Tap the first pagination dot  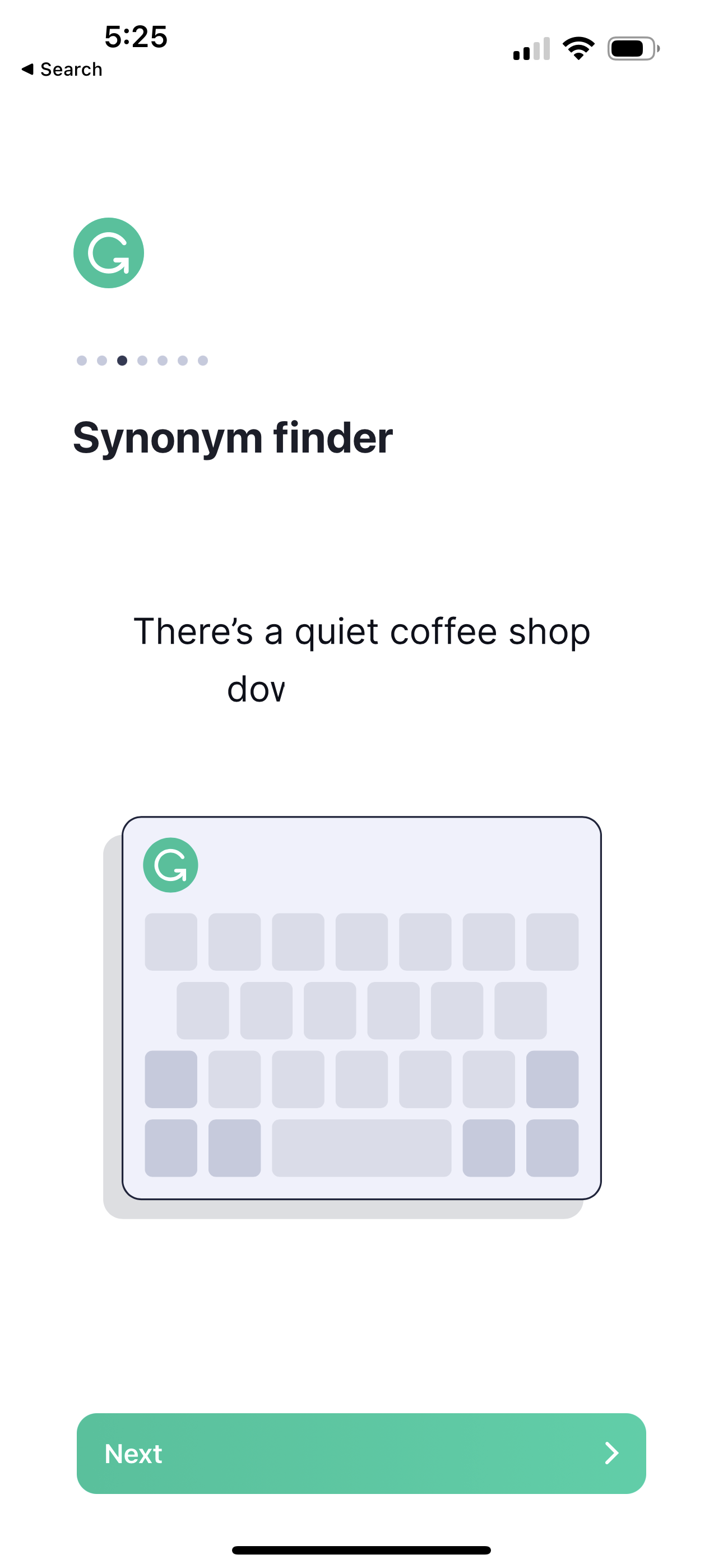[82, 359]
